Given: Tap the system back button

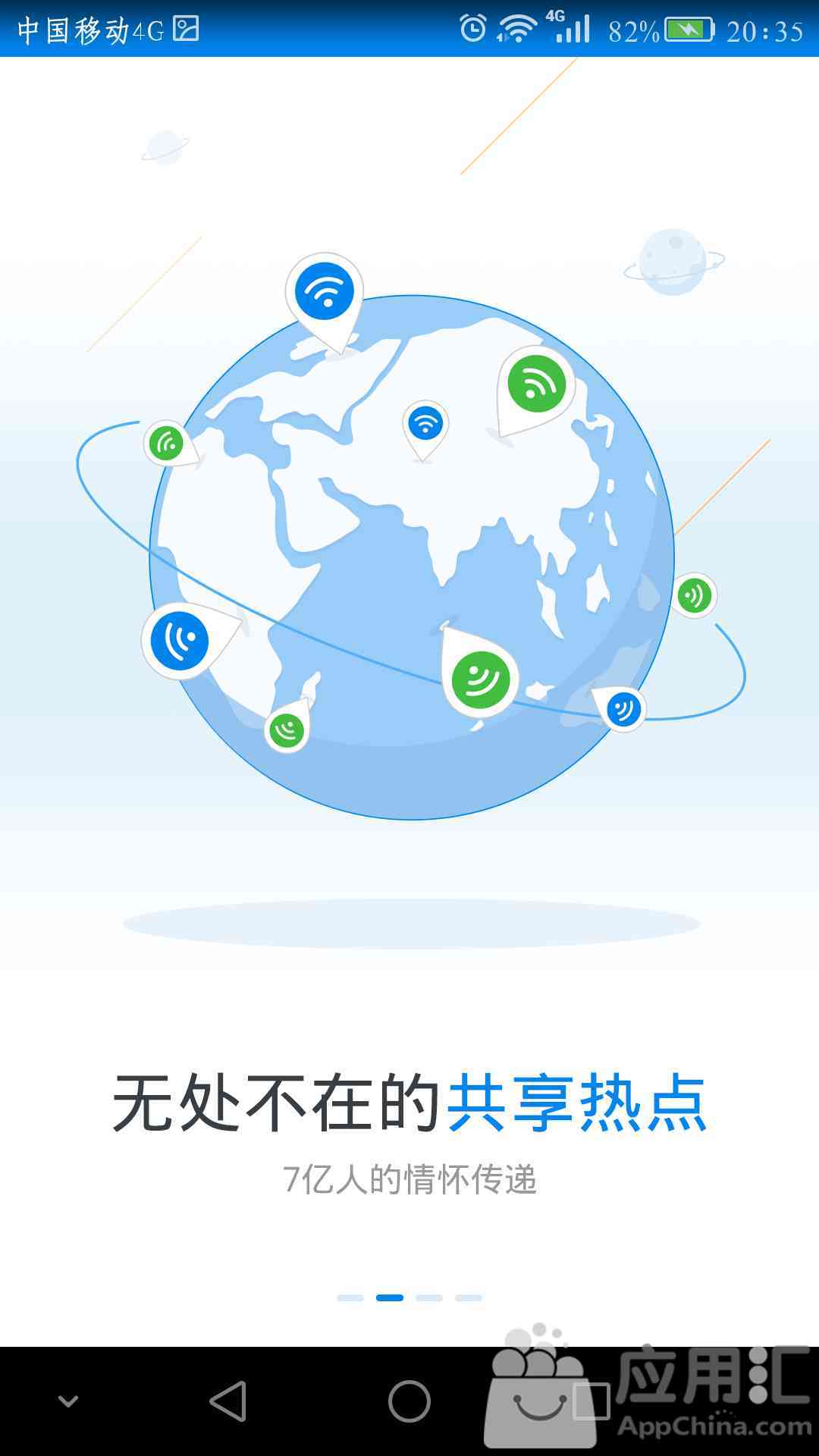Looking at the screenshot, I should (x=228, y=1401).
